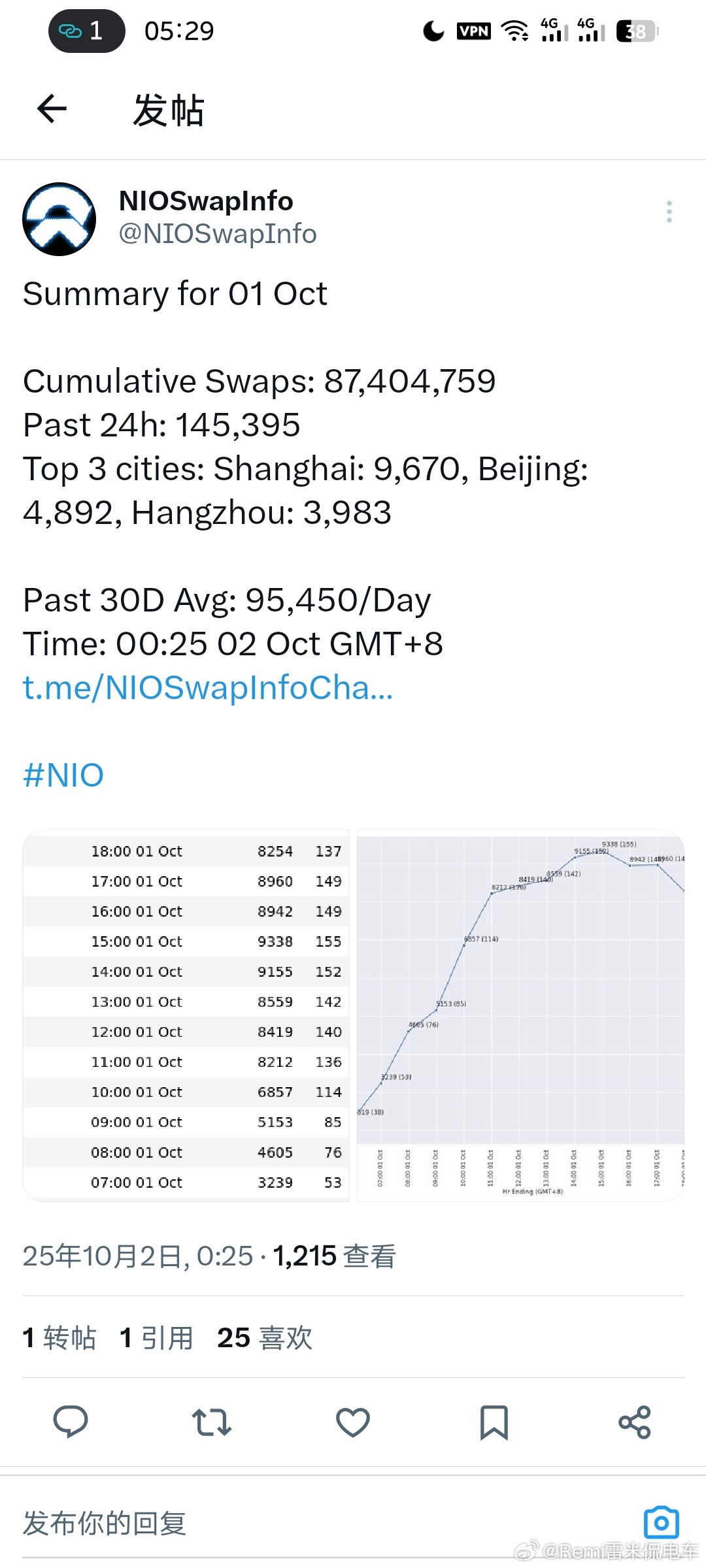Screen dimensions: 706x1568
Task: Open the NIOSwapInfo profile avatar
Action: point(59,219)
